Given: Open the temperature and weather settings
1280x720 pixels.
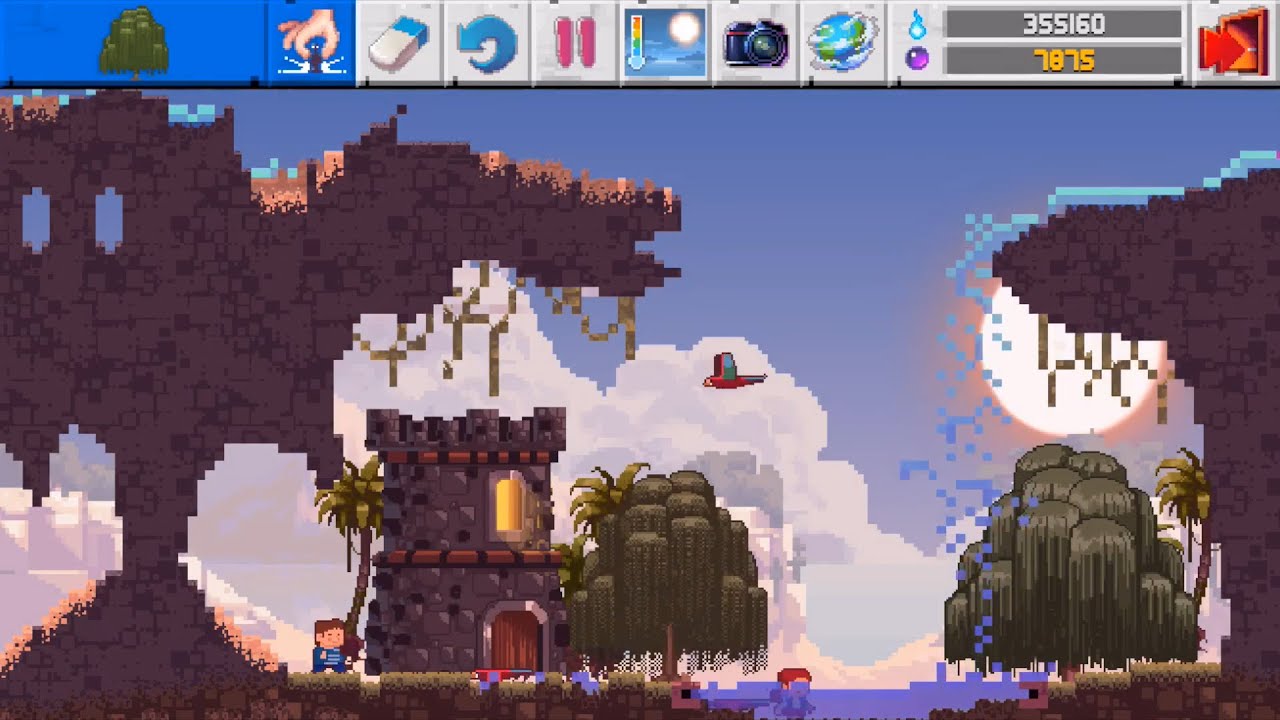Looking at the screenshot, I should [664, 42].
